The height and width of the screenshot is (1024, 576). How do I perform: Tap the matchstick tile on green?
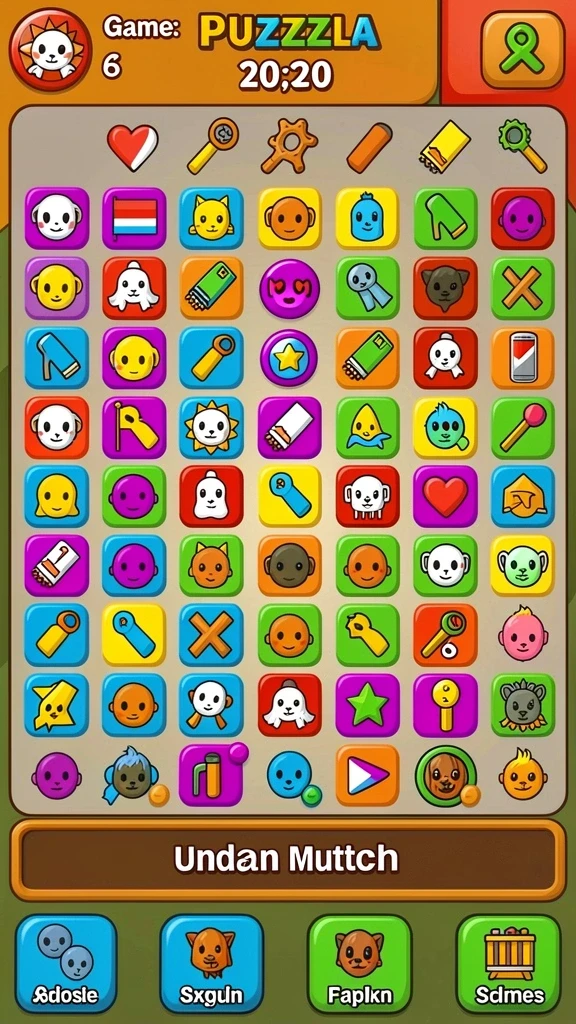[522, 427]
